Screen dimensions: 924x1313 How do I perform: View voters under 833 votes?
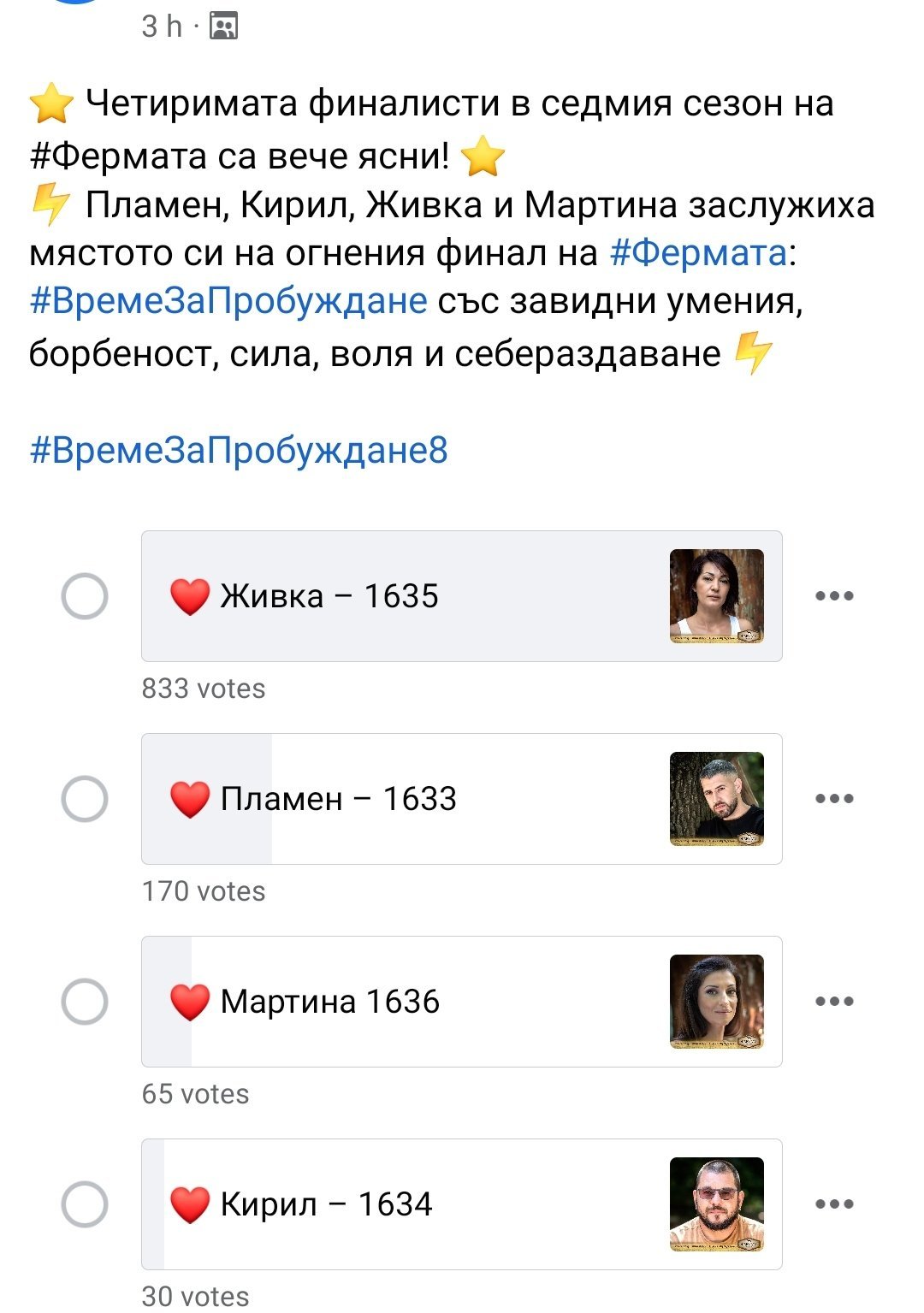tap(204, 689)
